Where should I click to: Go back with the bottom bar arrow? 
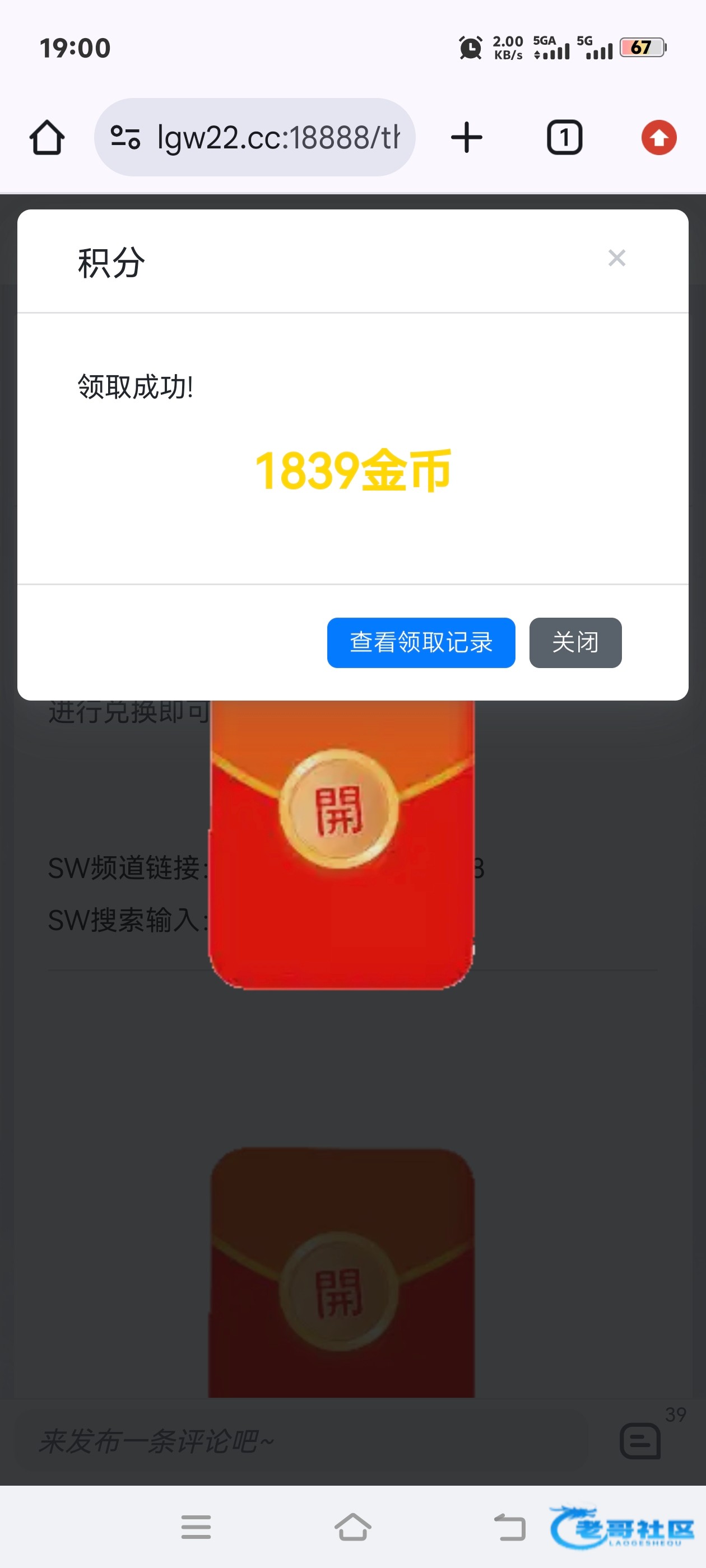(509, 1527)
